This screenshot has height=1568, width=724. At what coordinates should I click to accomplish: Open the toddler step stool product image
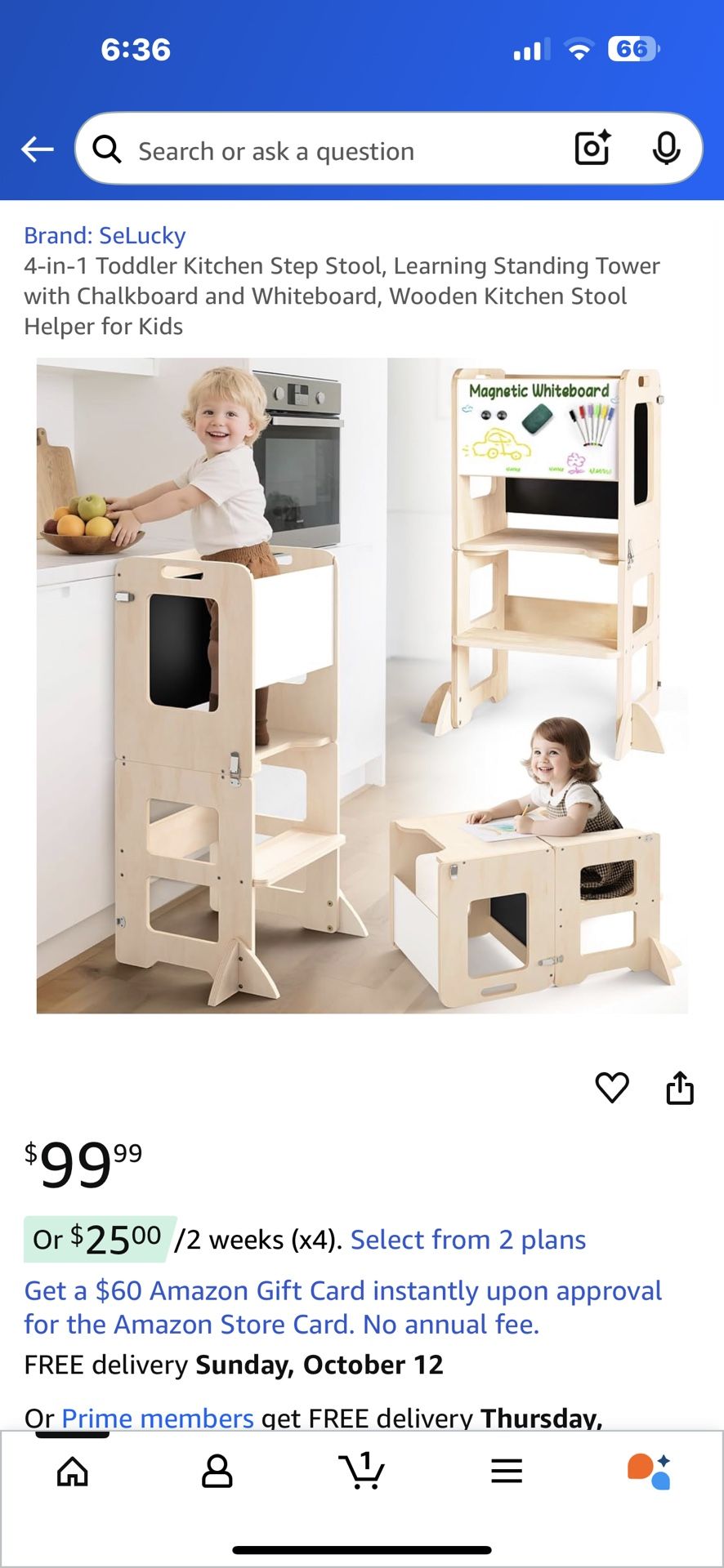[x=362, y=685]
